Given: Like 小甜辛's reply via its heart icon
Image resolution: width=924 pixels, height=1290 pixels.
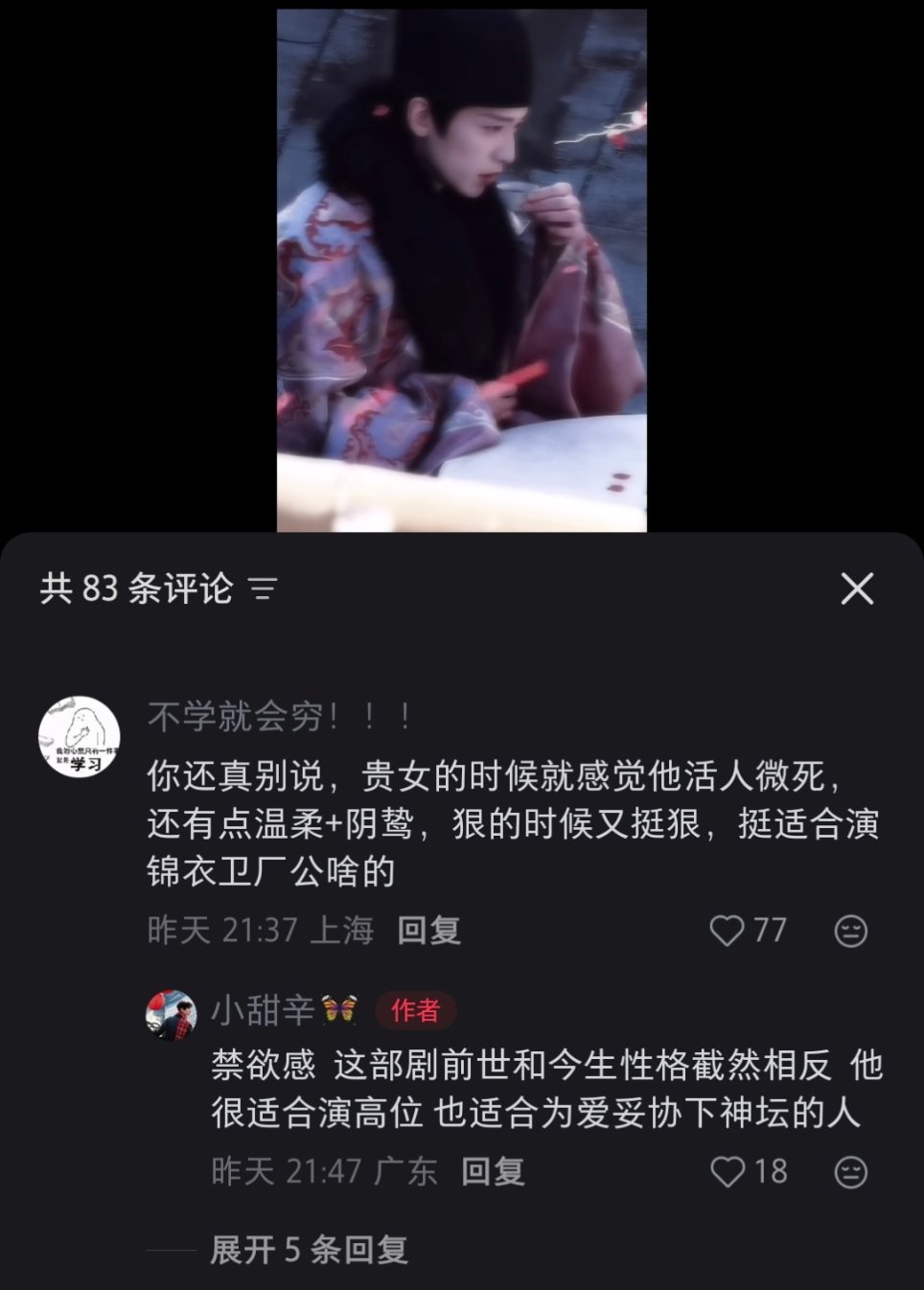Looking at the screenshot, I should [729, 1170].
